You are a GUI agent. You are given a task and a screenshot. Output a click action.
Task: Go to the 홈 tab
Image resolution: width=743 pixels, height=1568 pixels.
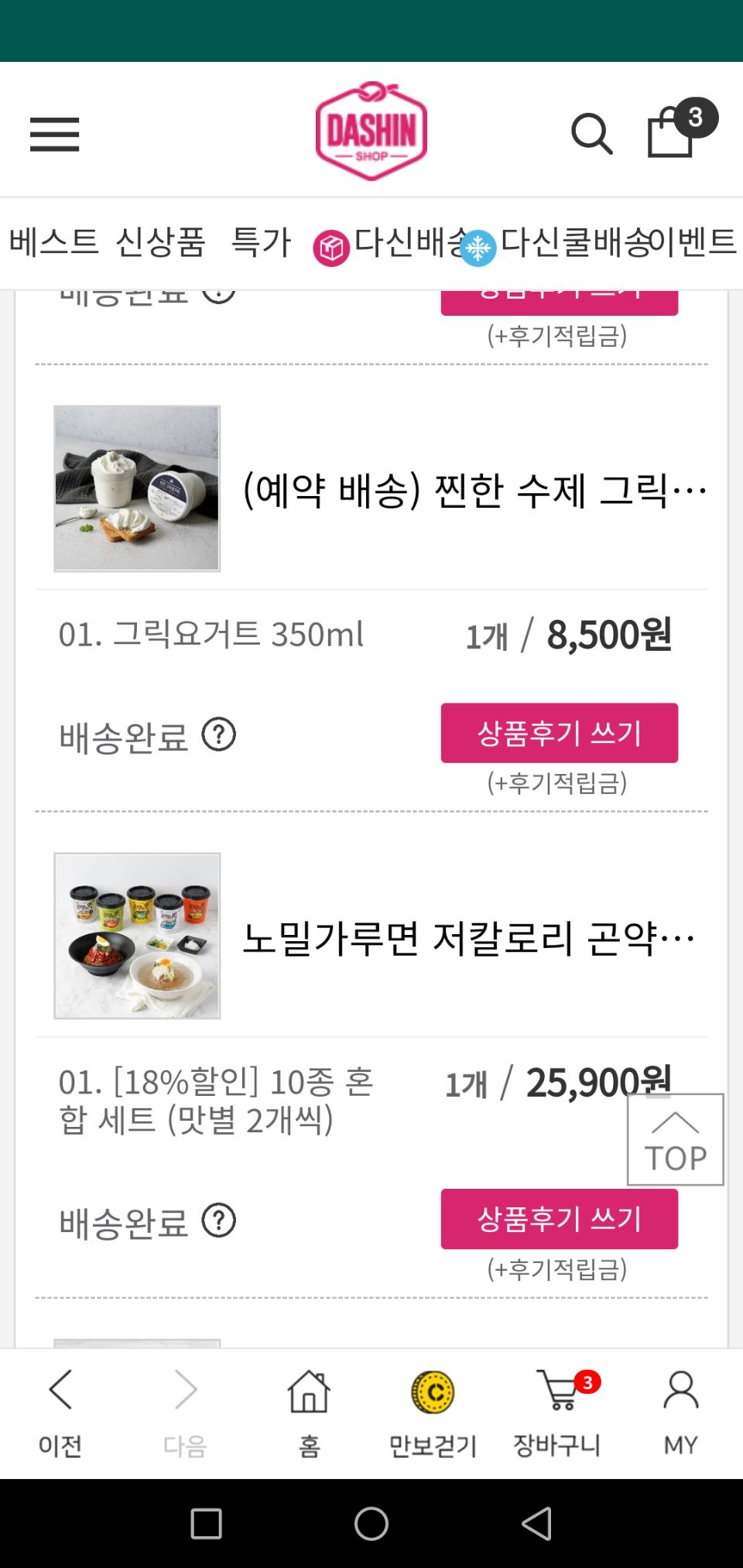tap(309, 1412)
